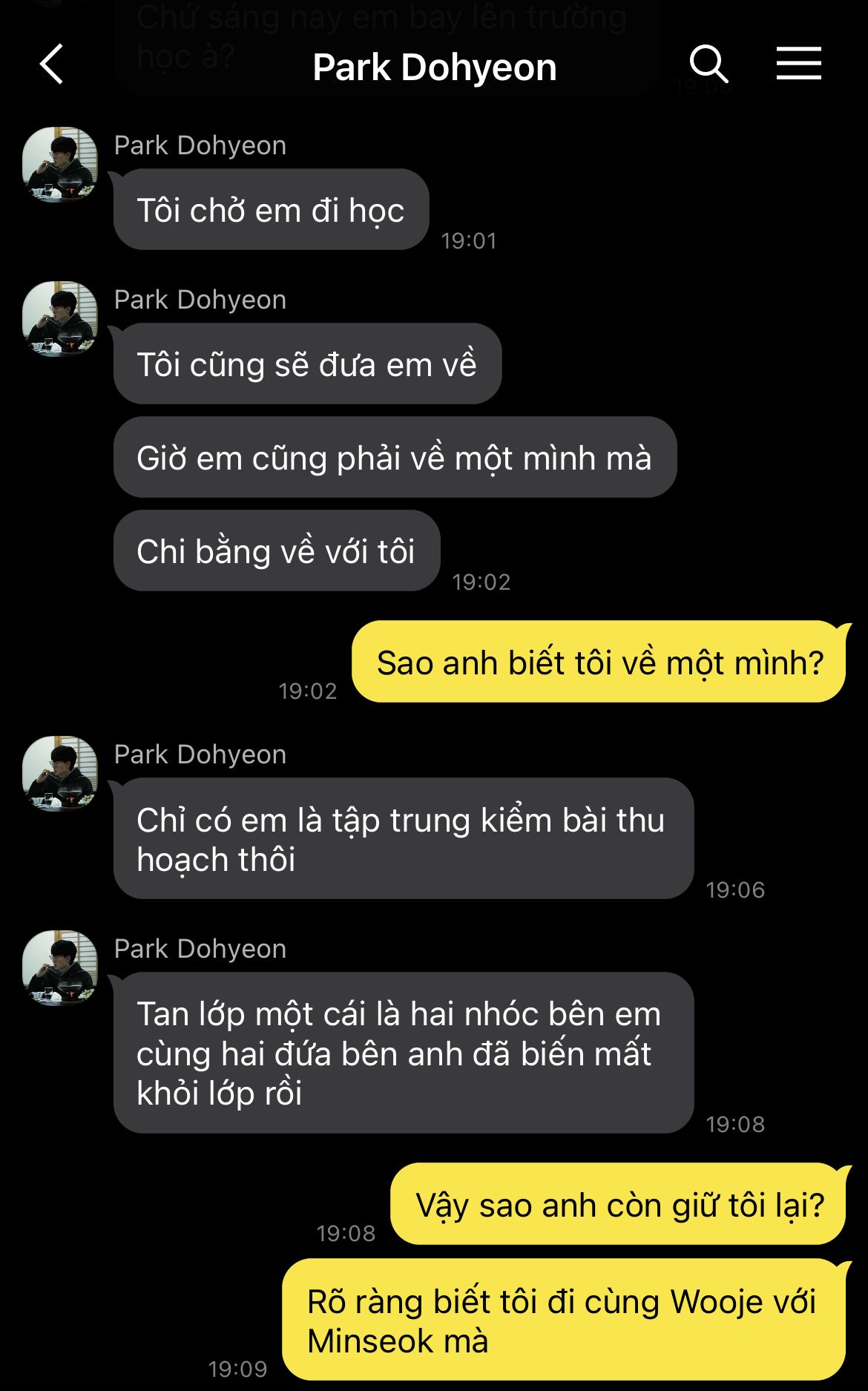Search within this conversation
The image size is (868, 1391).
pyautogui.click(x=708, y=64)
